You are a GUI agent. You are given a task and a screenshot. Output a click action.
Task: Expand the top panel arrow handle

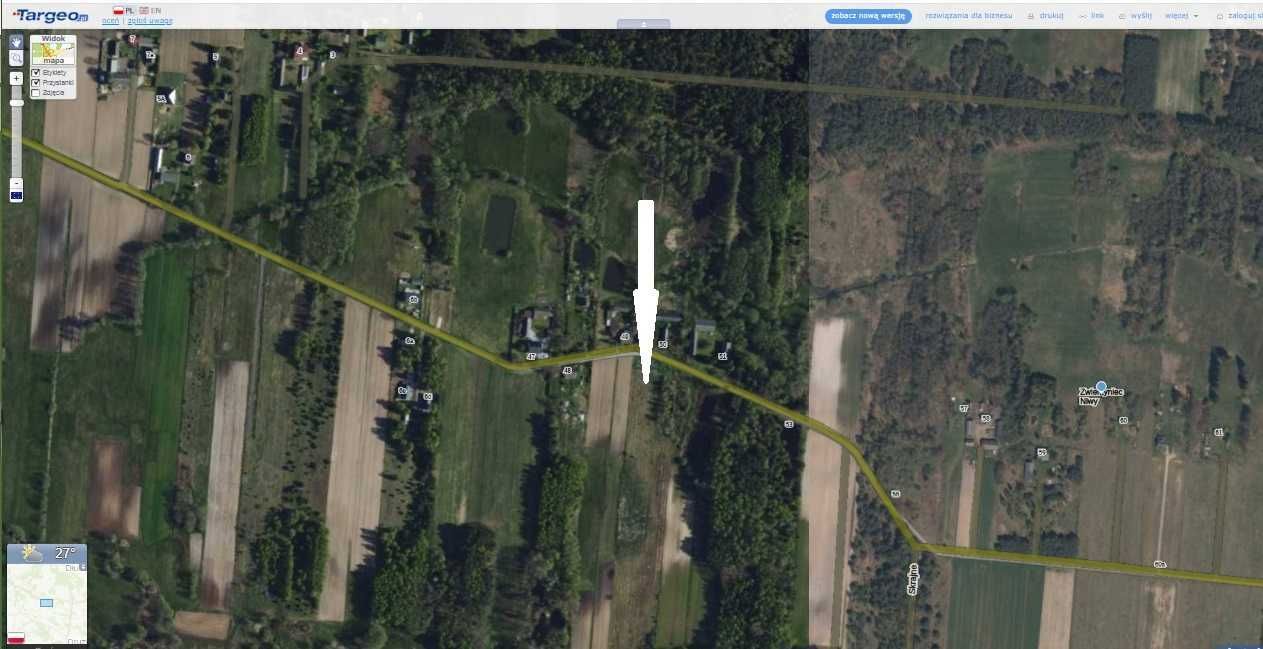tap(642, 23)
